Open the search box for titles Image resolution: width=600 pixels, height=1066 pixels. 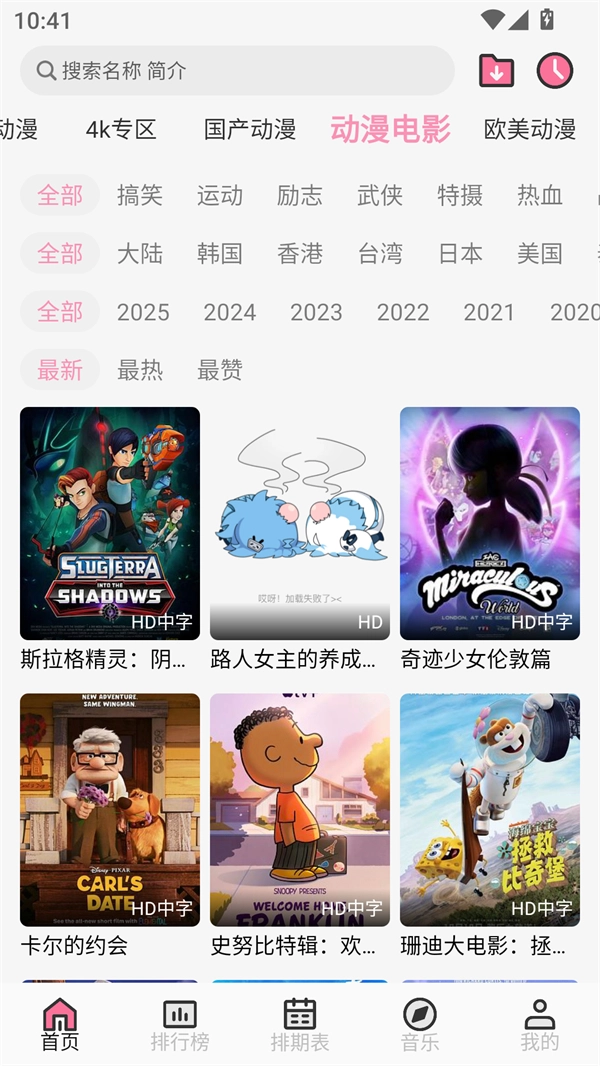[x=237, y=71]
